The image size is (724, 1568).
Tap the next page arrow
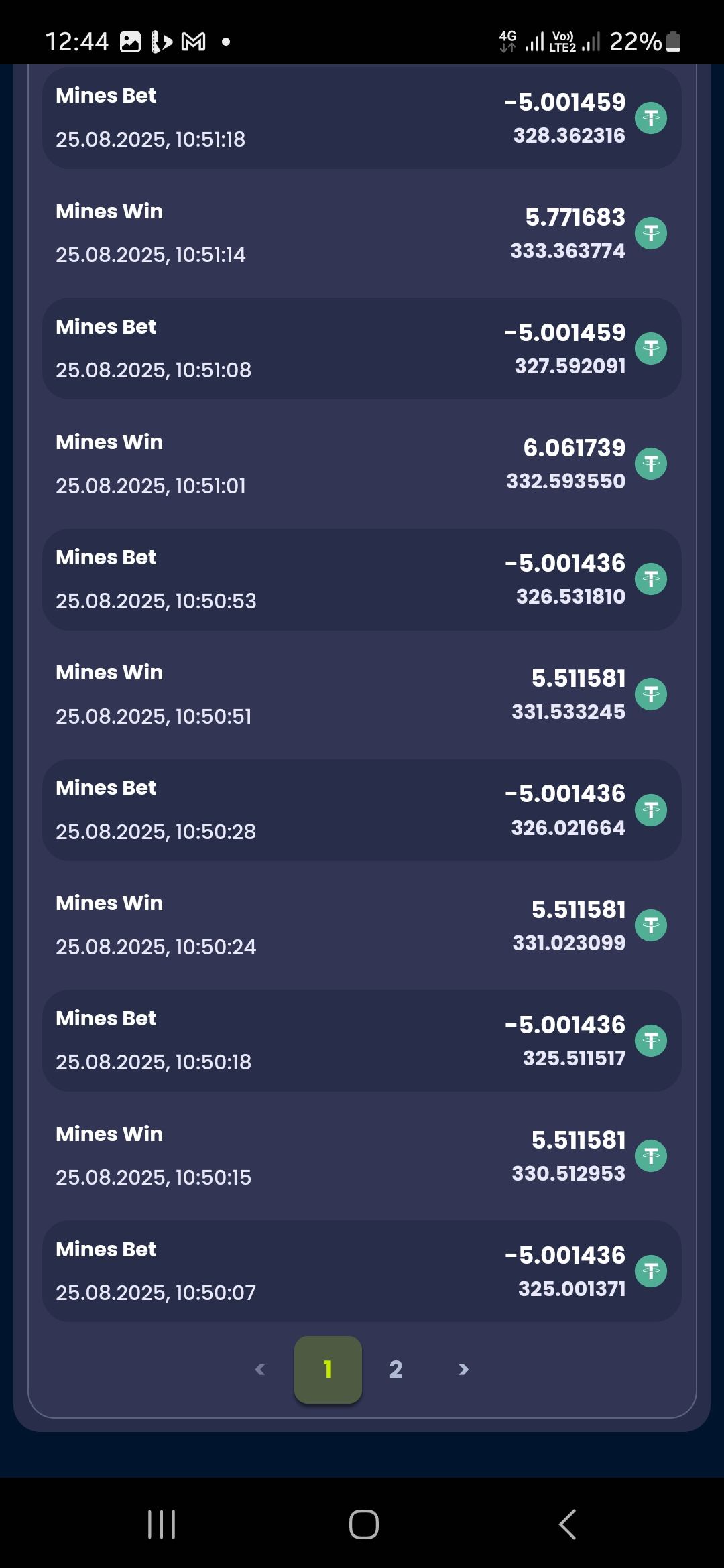click(x=463, y=1369)
